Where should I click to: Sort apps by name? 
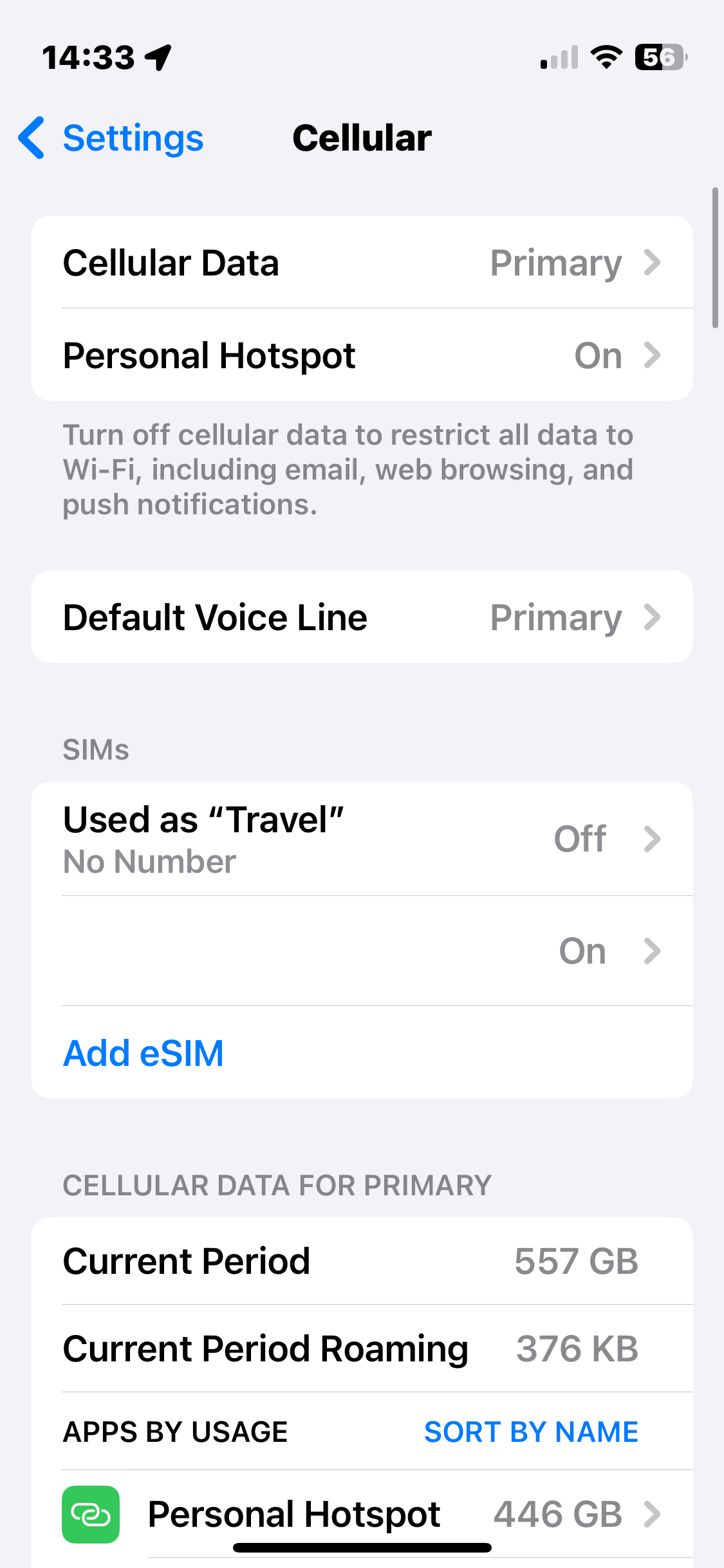coord(531,1432)
